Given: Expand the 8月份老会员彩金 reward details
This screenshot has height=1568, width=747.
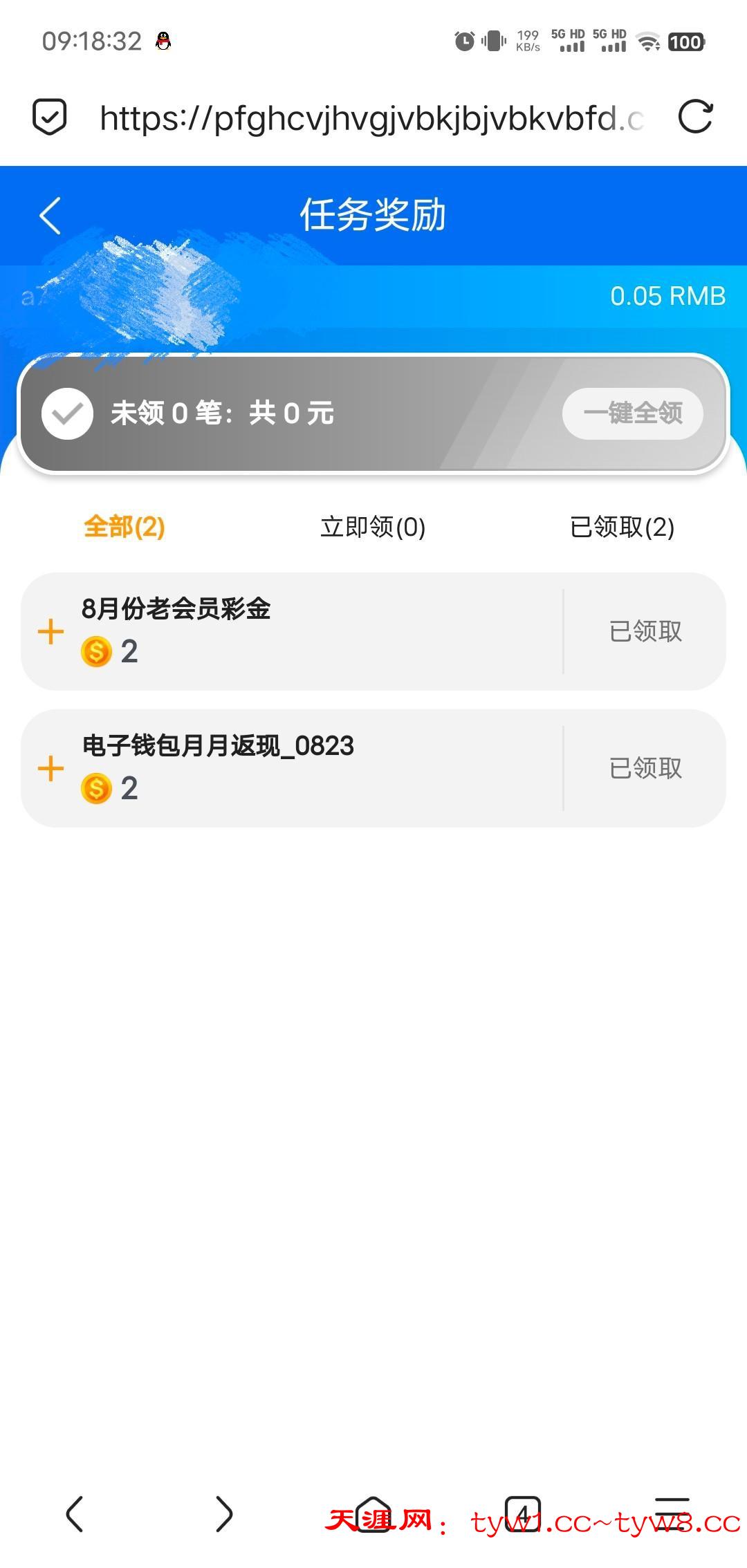Looking at the screenshot, I should [x=50, y=631].
